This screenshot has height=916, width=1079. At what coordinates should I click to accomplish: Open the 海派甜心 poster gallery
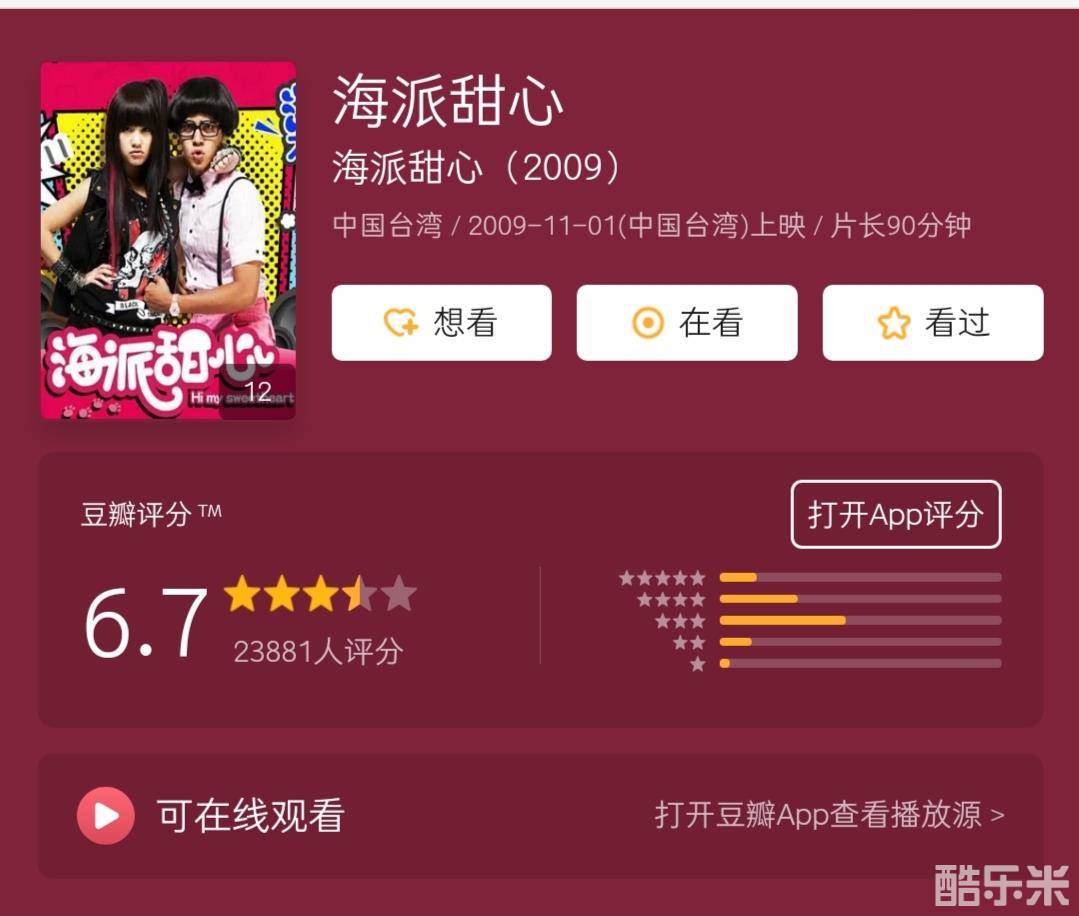168,241
